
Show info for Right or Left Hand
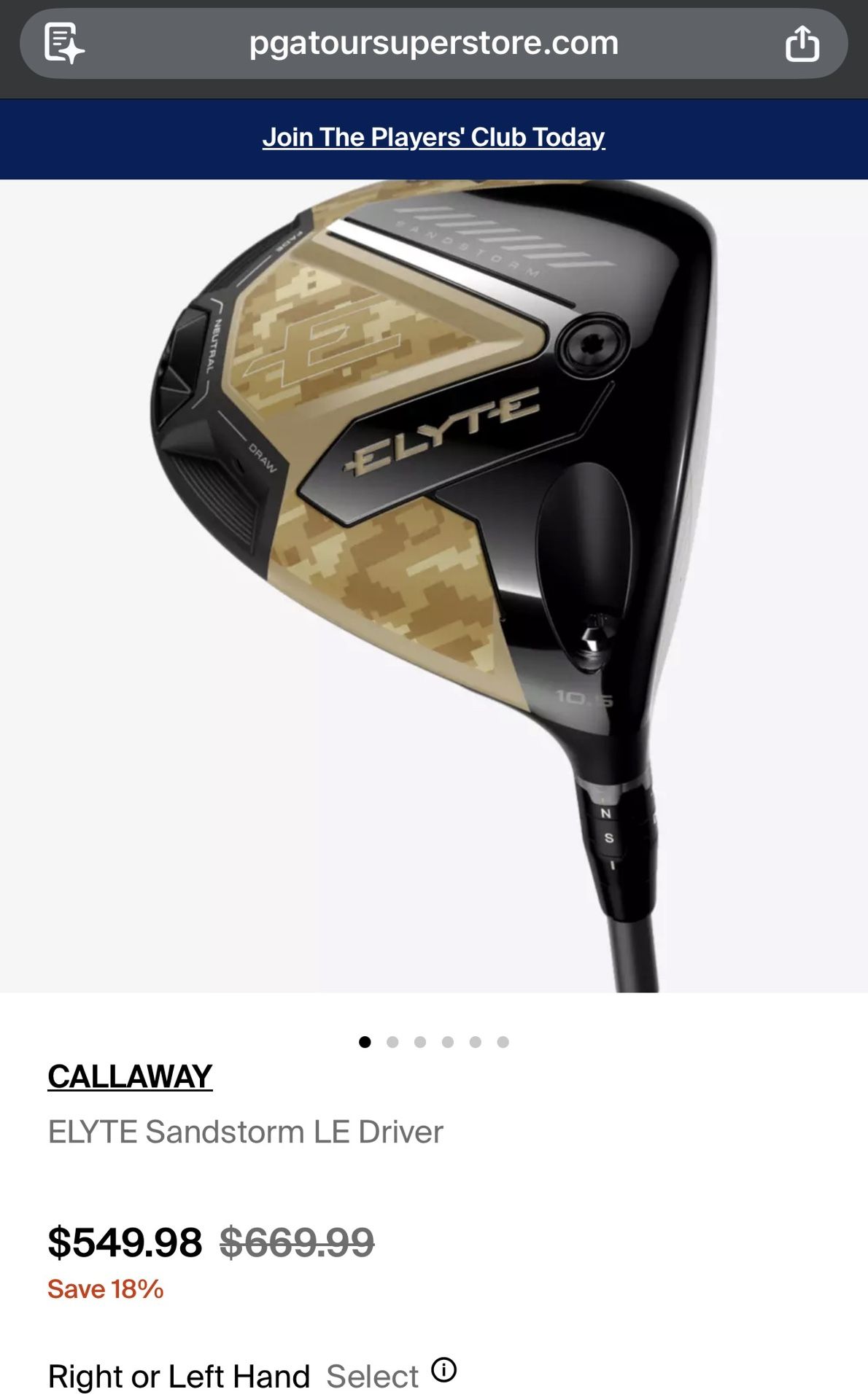(443, 1370)
